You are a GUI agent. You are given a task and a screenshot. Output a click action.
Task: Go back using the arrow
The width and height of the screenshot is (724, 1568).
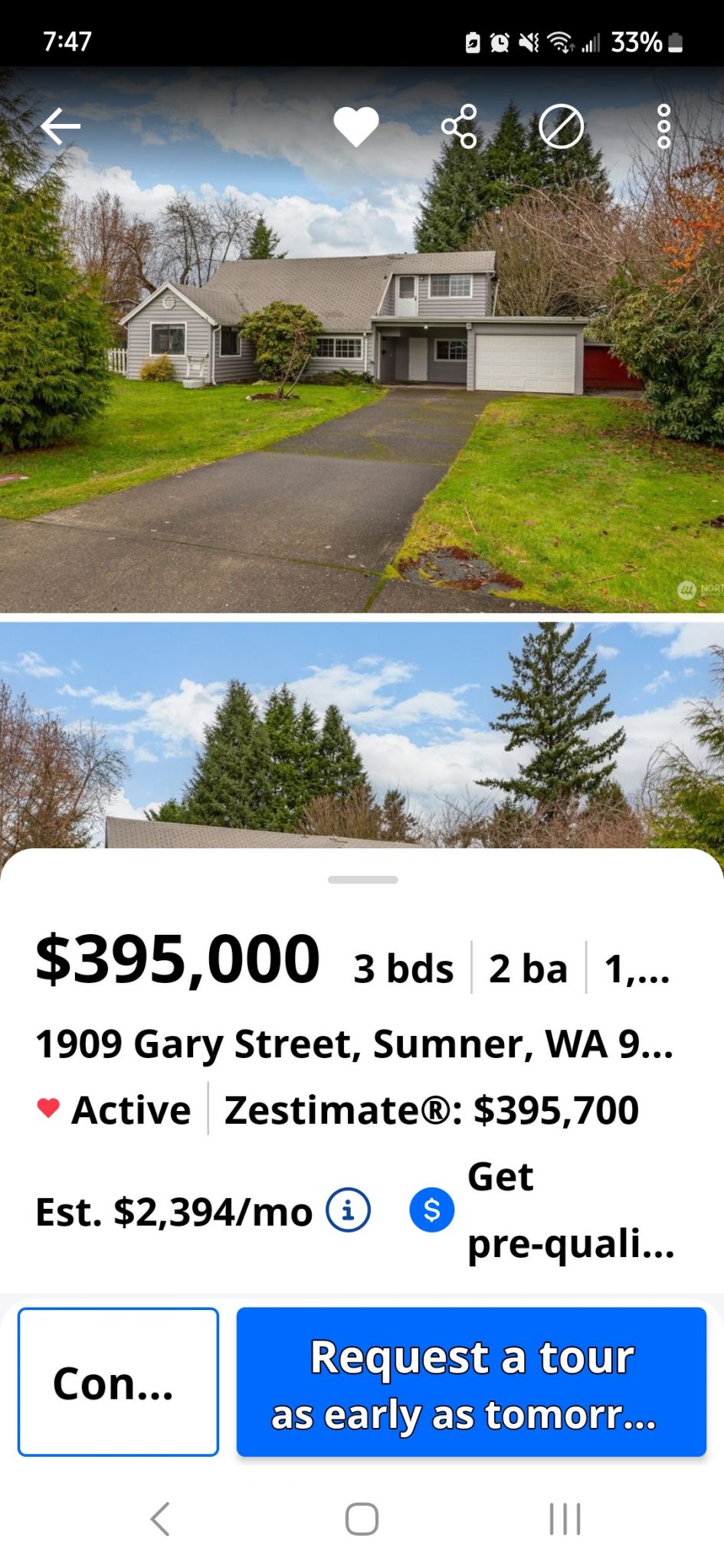(x=61, y=126)
